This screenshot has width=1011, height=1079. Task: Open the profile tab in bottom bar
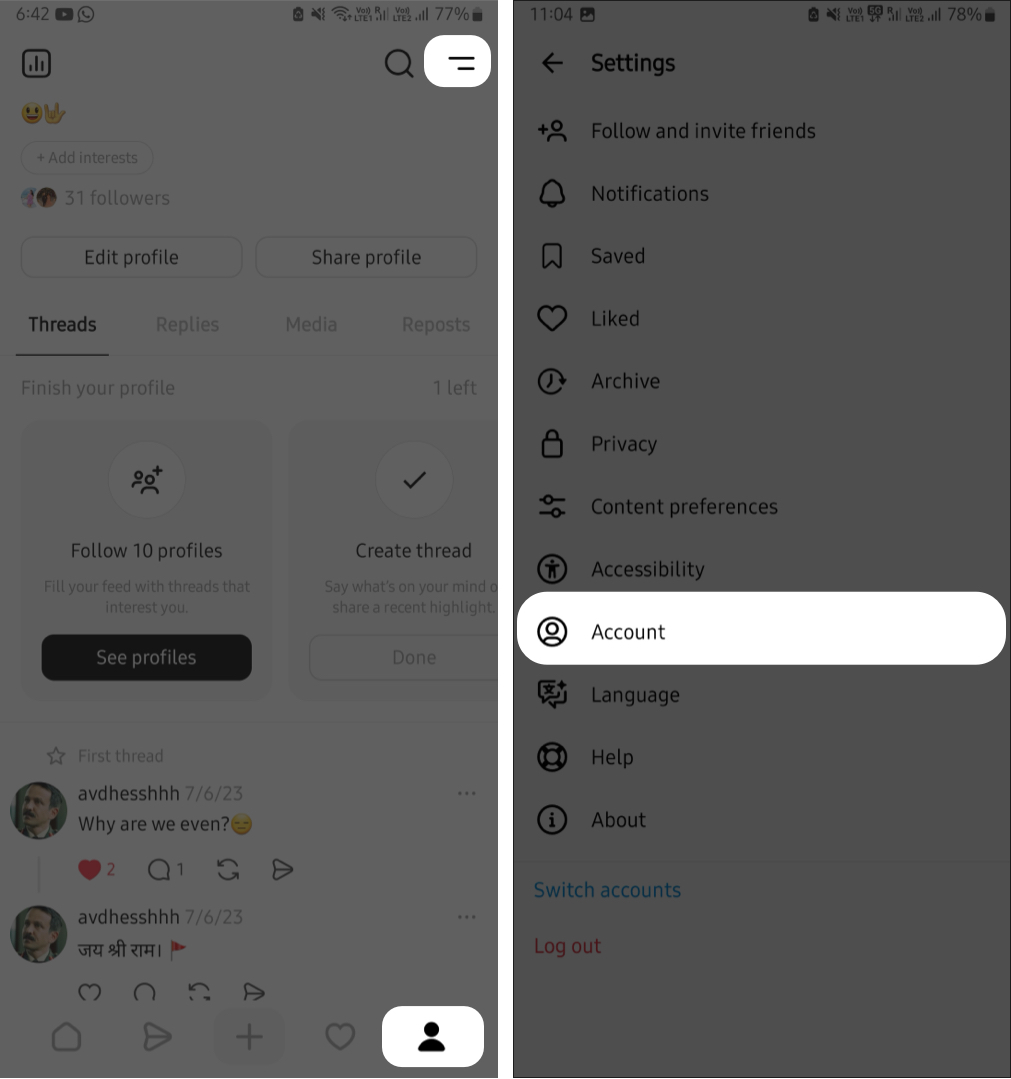click(x=431, y=1037)
